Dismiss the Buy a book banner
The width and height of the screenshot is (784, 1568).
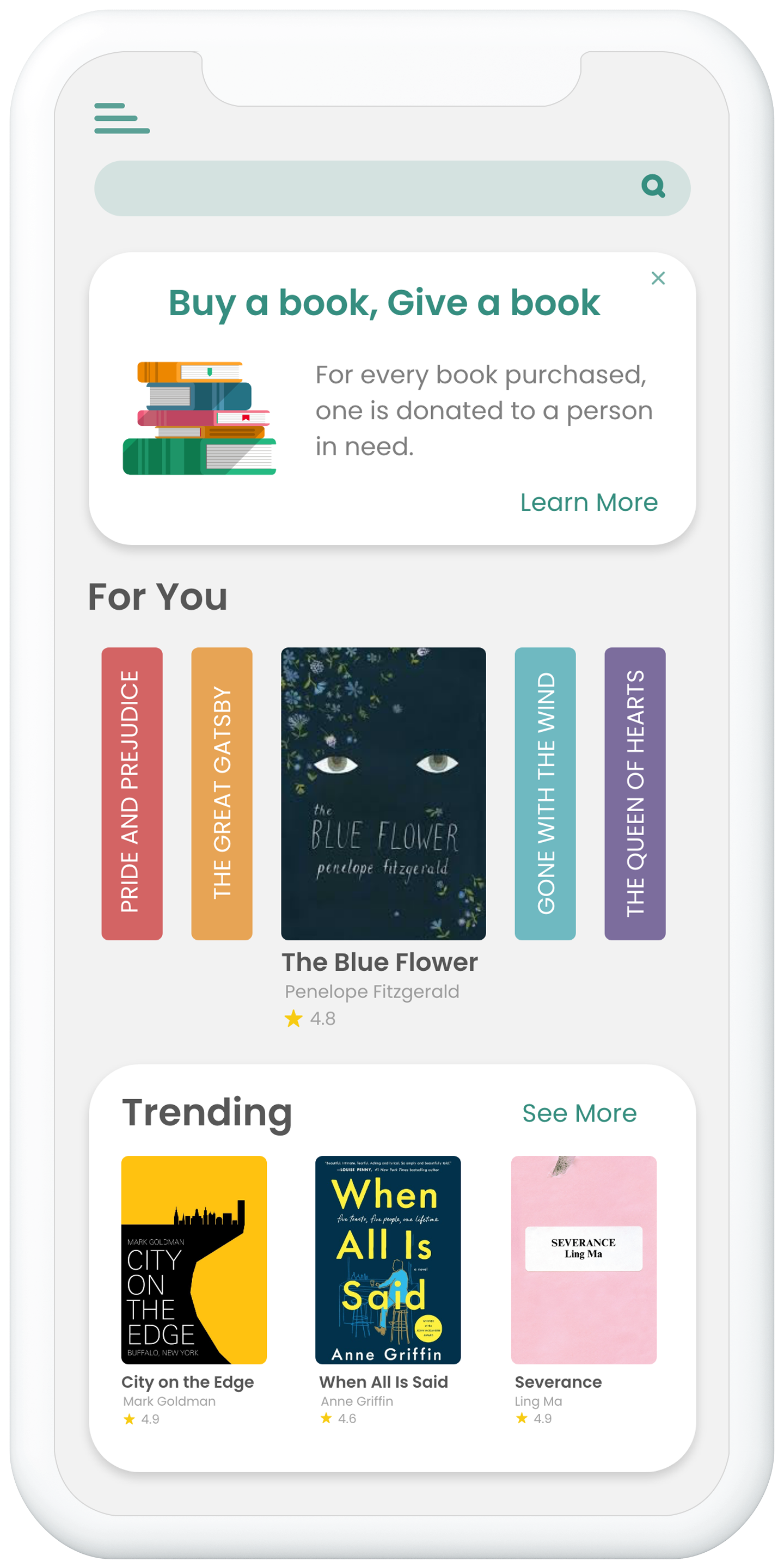point(658,278)
